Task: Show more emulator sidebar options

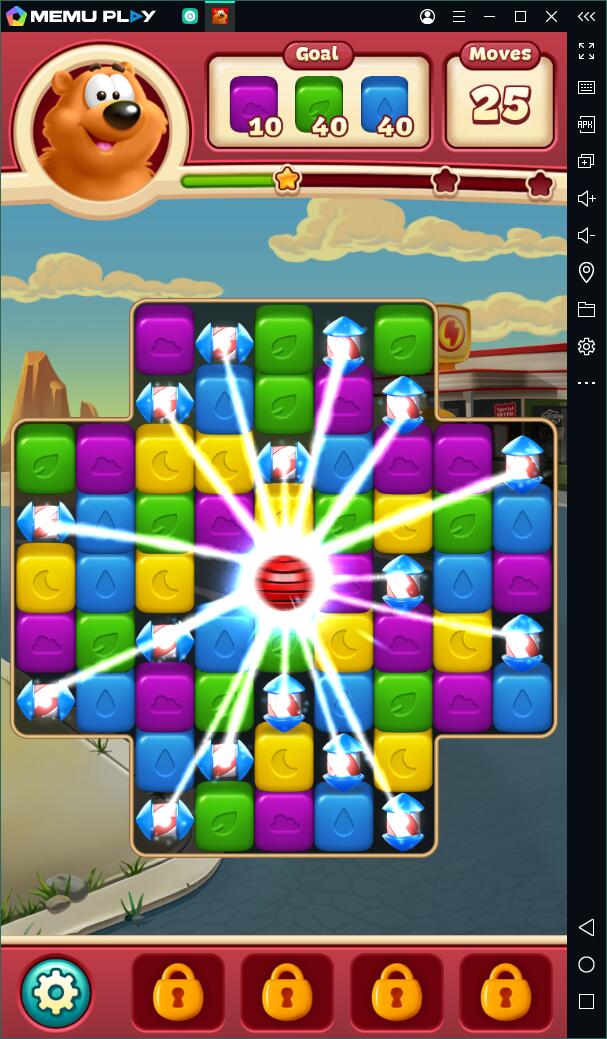Action: pos(586,383)
